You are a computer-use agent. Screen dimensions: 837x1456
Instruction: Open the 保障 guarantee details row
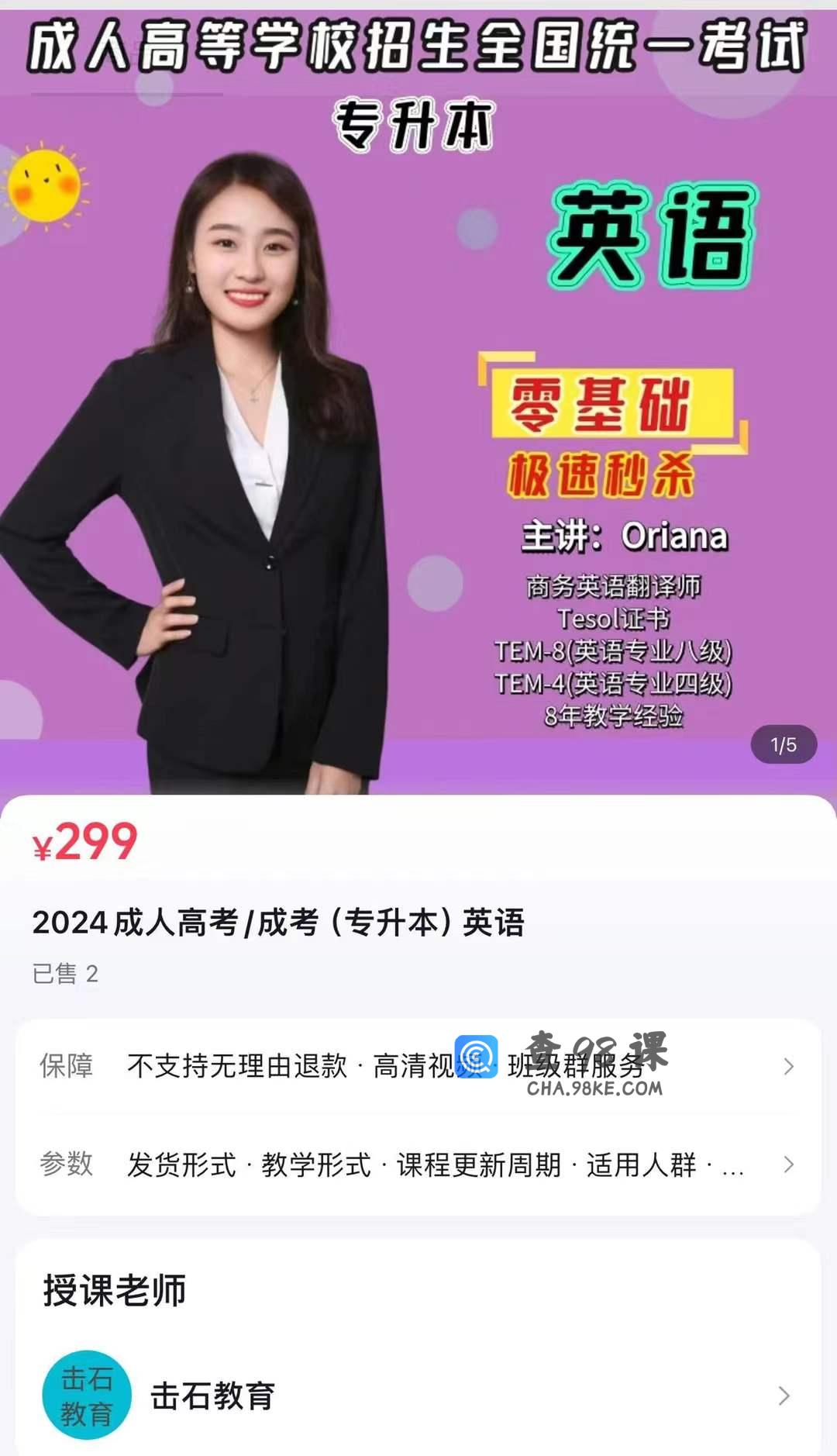tap(417, 1067)
